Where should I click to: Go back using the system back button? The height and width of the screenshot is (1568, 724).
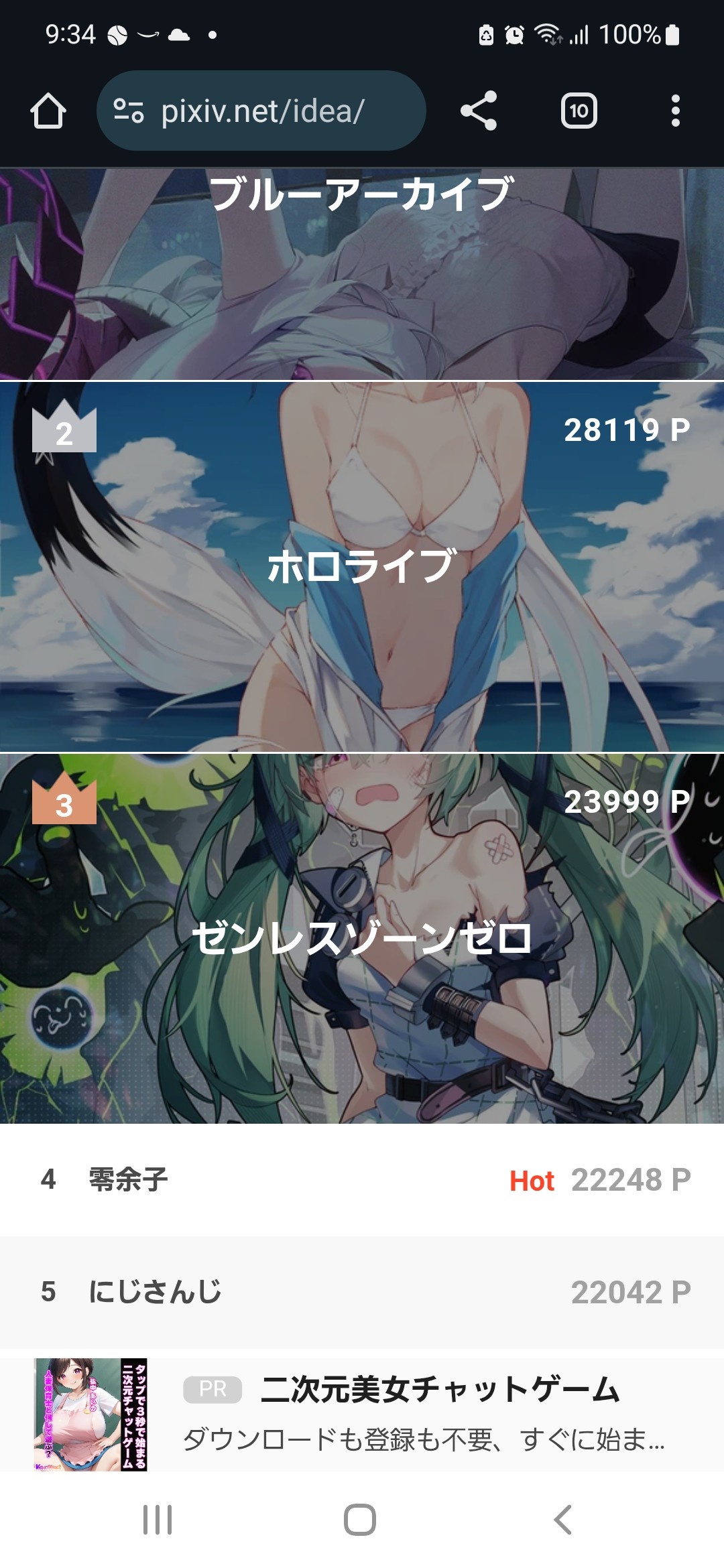(563, 1520)
